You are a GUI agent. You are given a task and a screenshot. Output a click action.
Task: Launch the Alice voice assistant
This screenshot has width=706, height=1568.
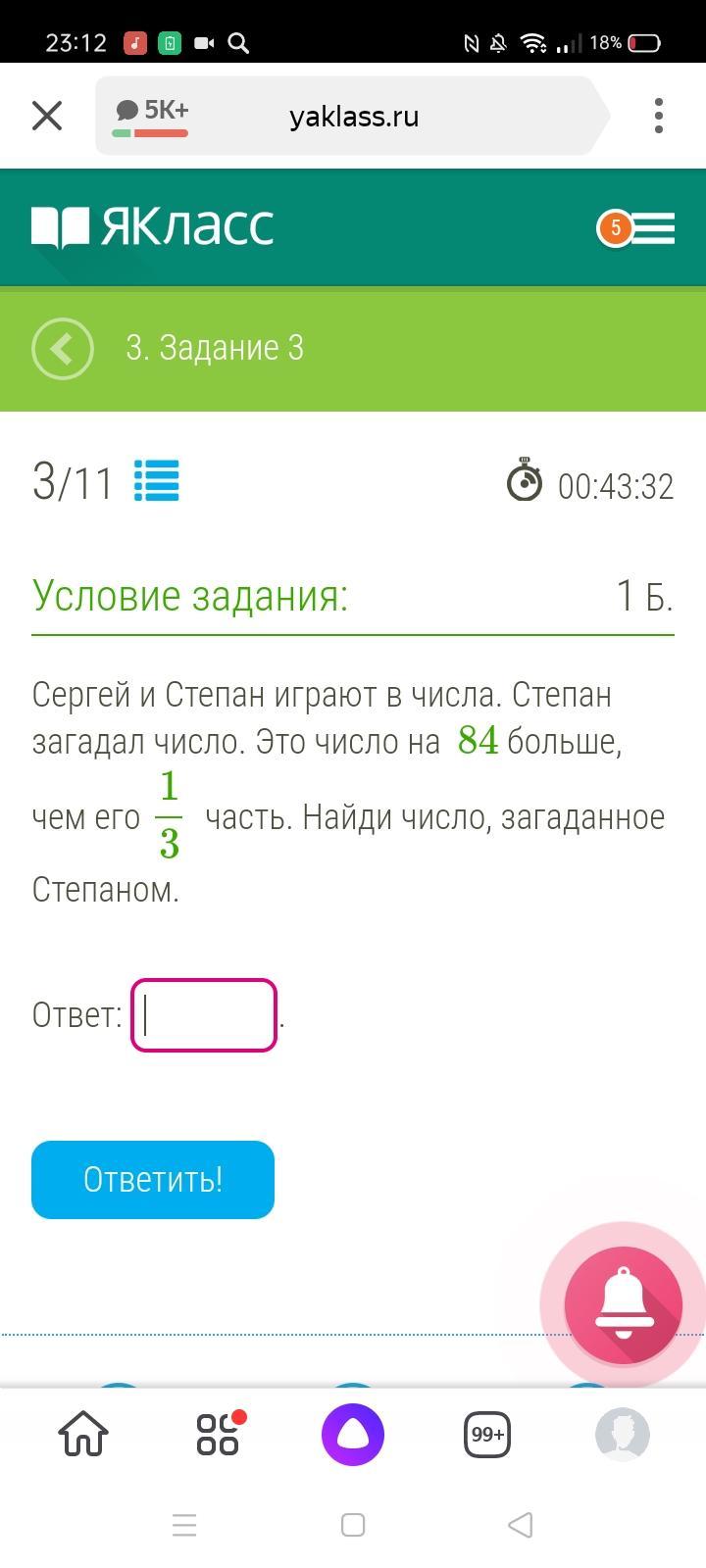(353, 1435)
